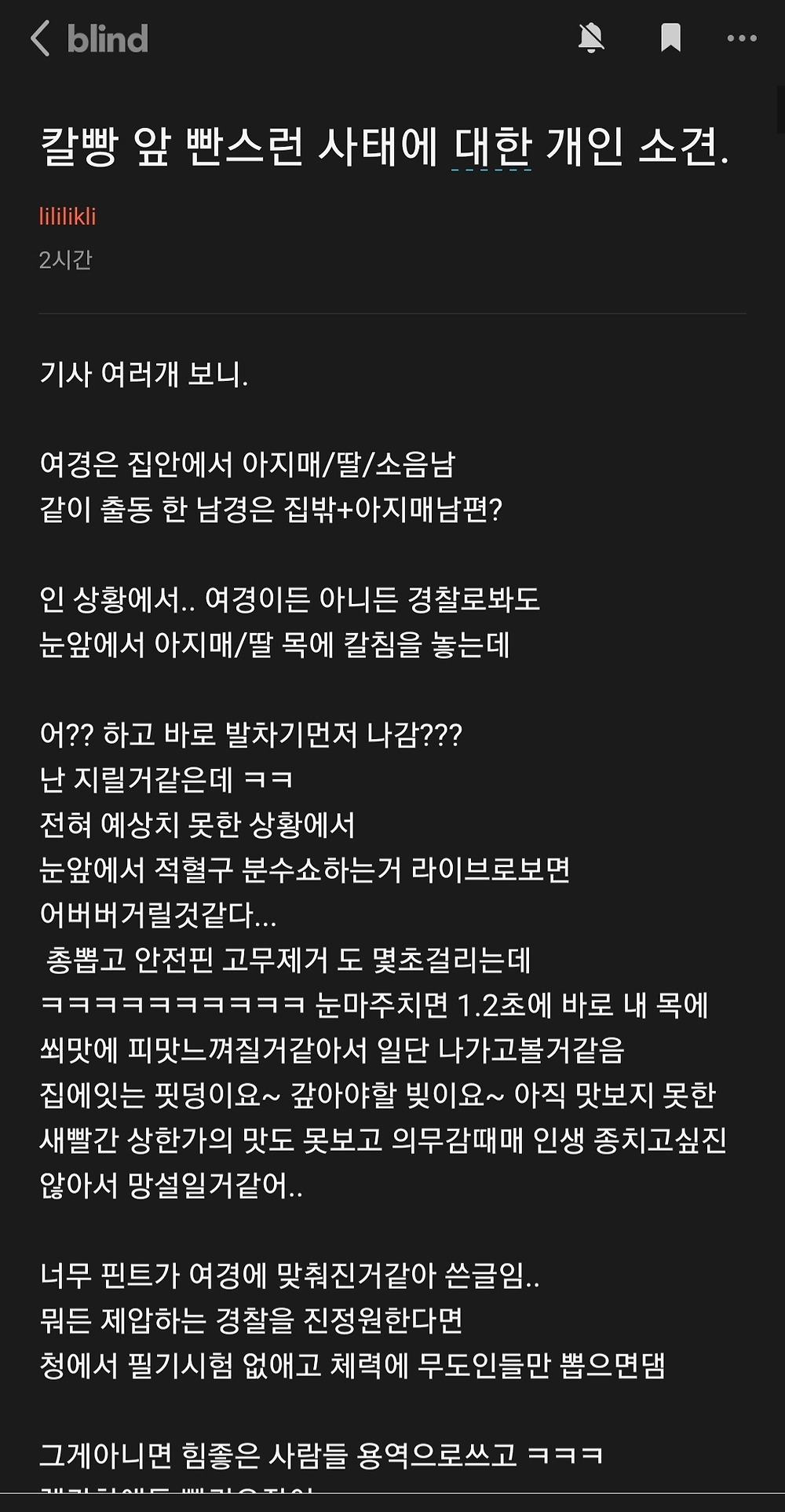Go back using the top-left arrow
This screenshot has width=785, height=1512.
click(41, 38)
